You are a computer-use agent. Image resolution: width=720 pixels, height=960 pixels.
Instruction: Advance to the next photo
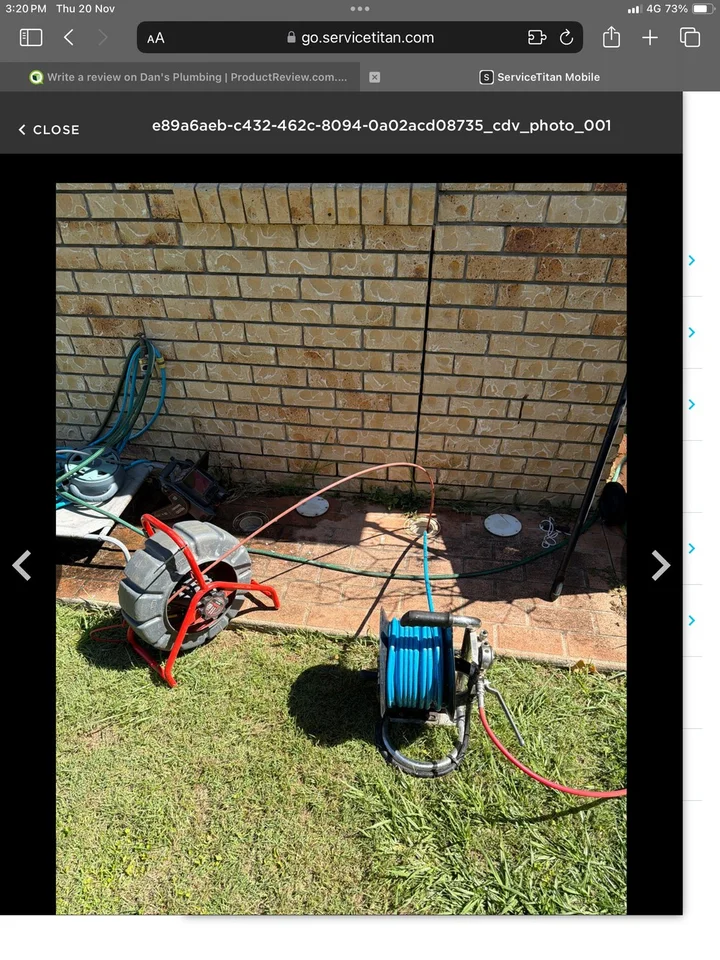tap(660, 565)
